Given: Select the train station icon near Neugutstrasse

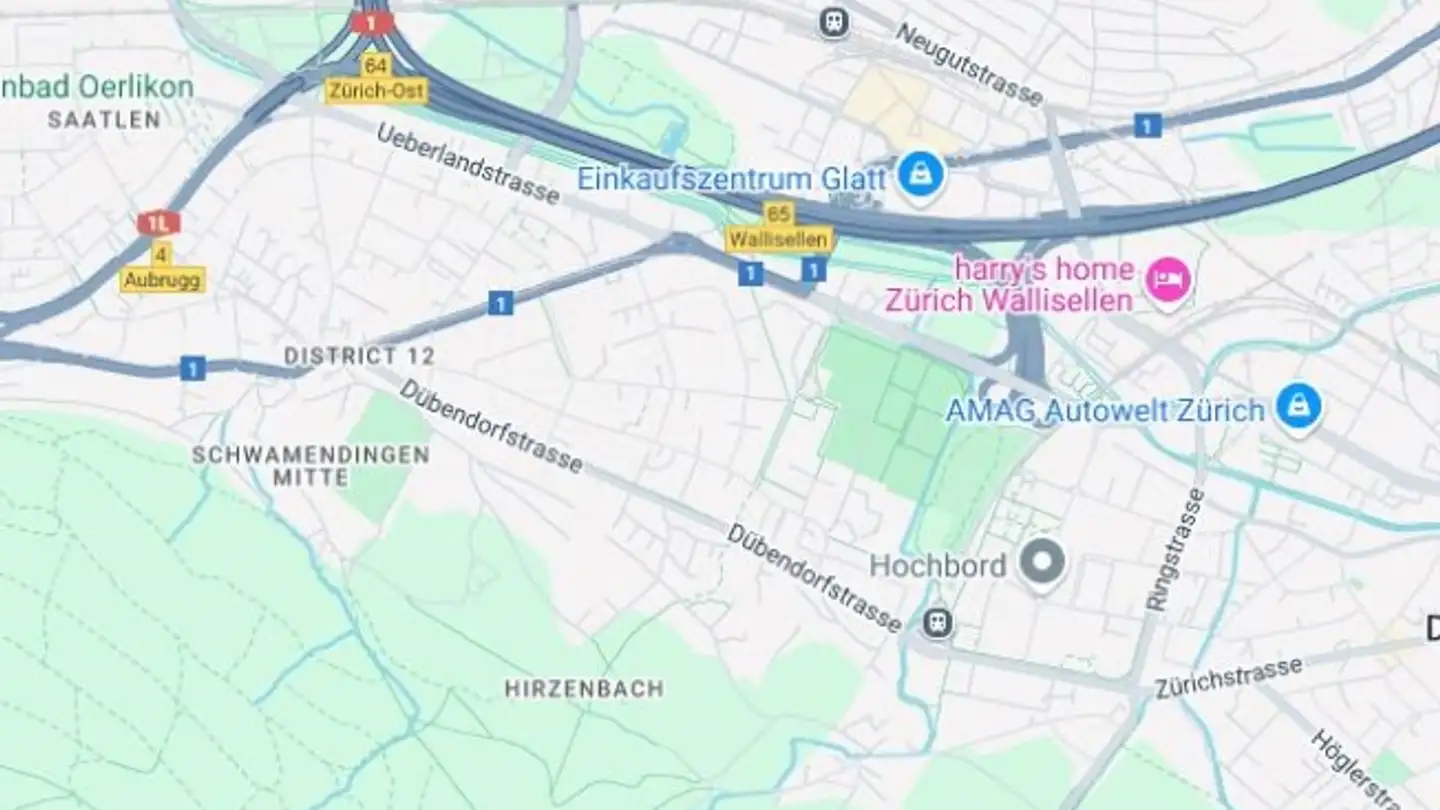Looking at the screenshot, I should [x=833, y=22].
